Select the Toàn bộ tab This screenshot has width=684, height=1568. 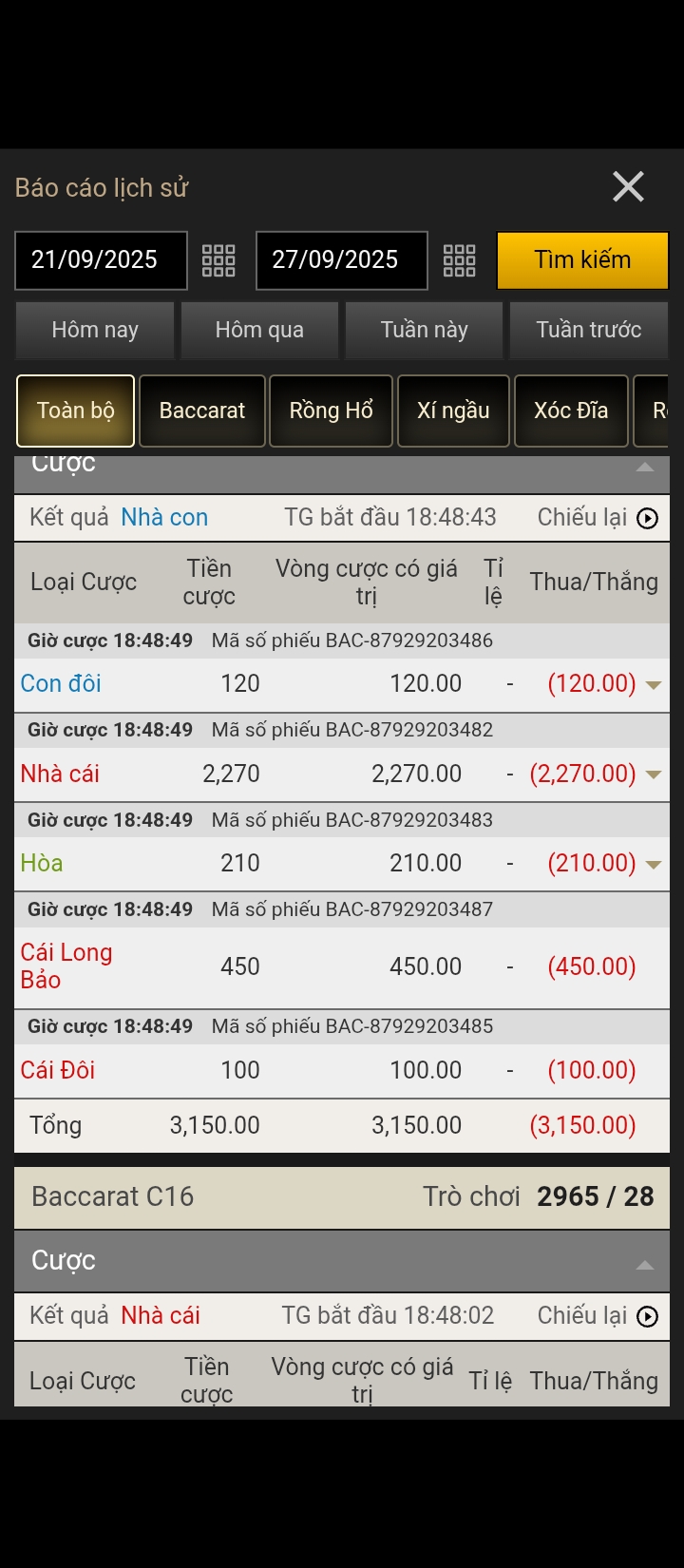pos(76,411)
